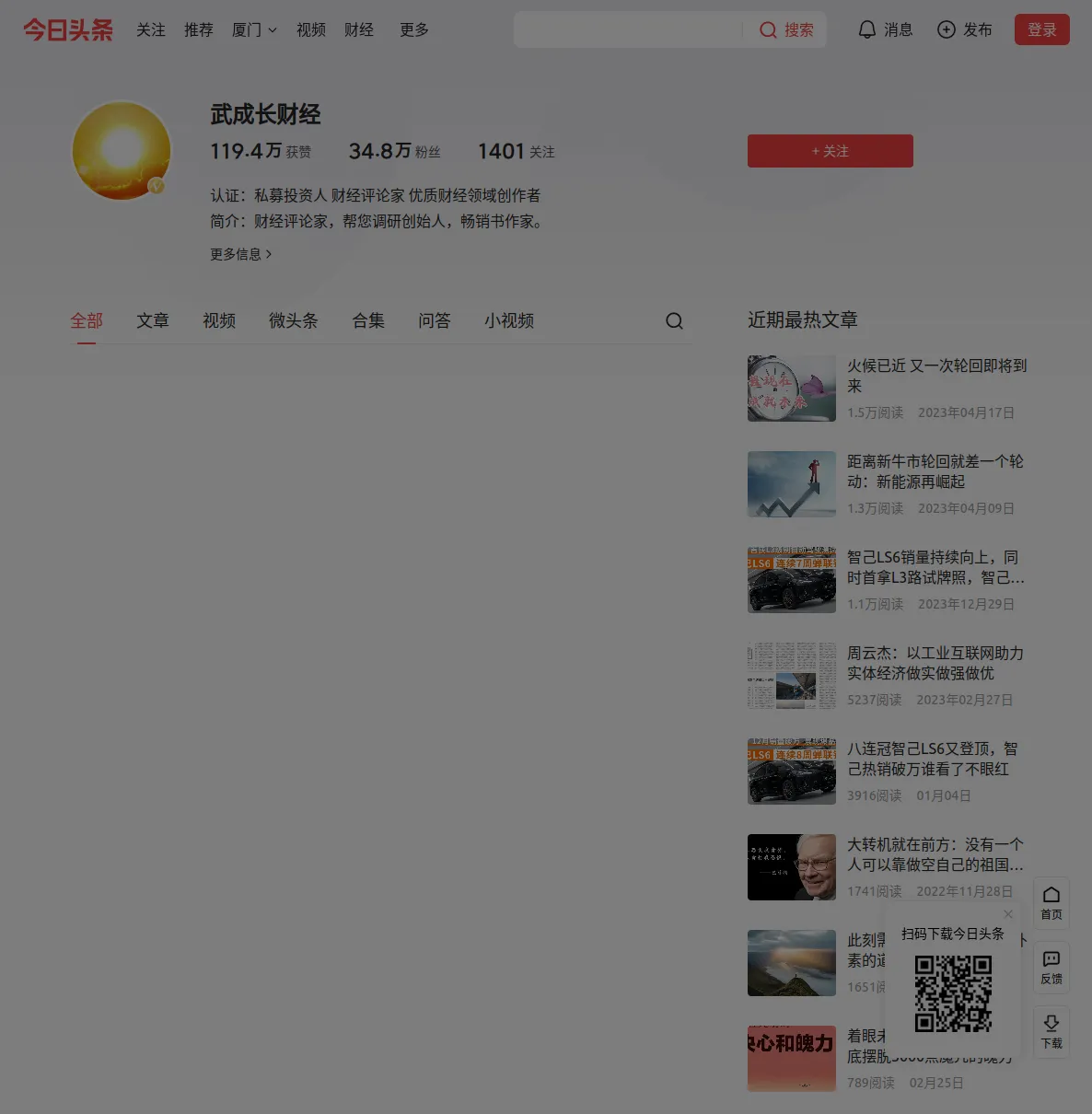Switch to the 微头条 tab
The width and height of the screenshot is (1092, 1114).
[x=293, y=320]
